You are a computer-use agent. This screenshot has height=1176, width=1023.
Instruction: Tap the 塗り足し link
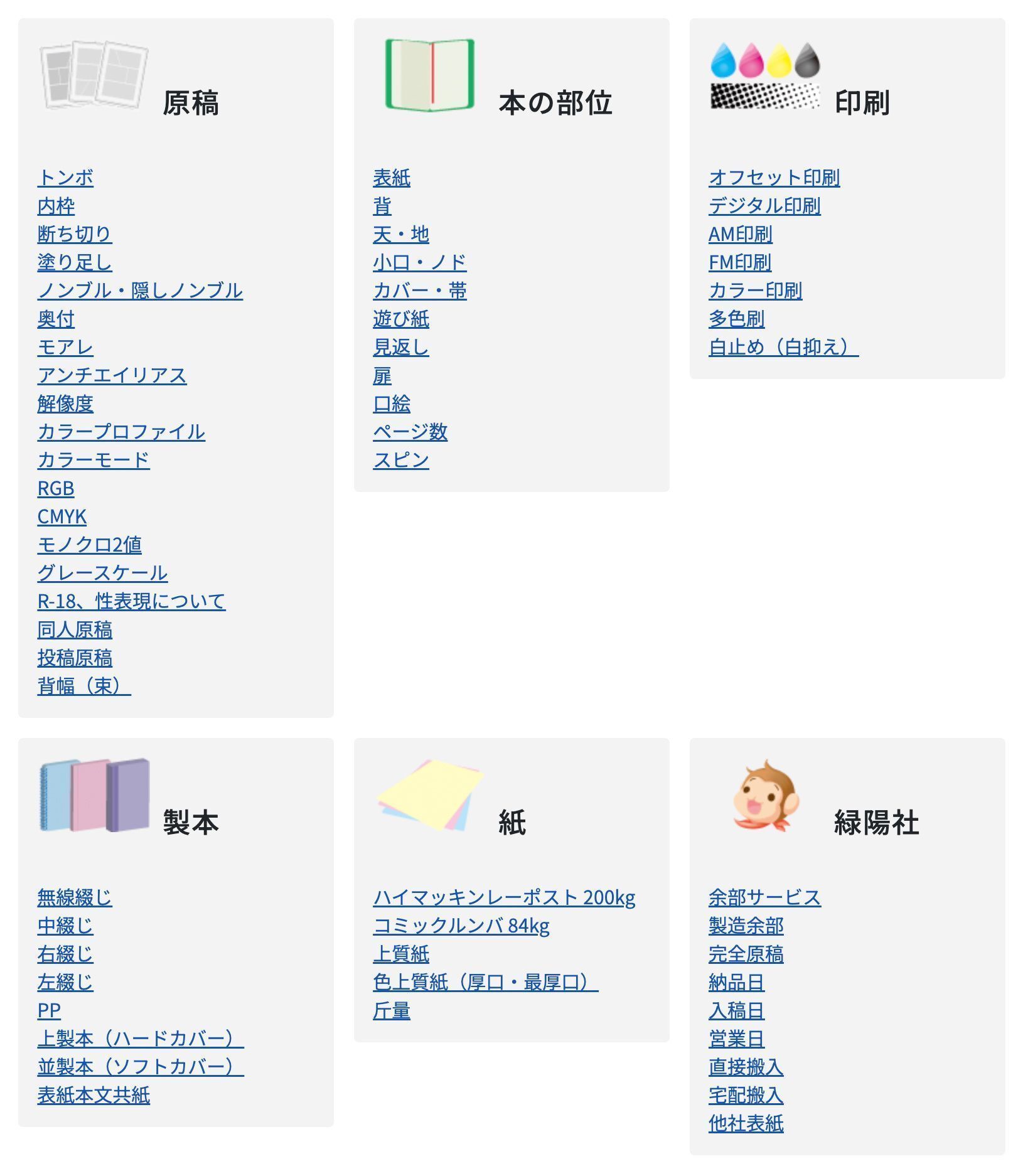point(74,262)
